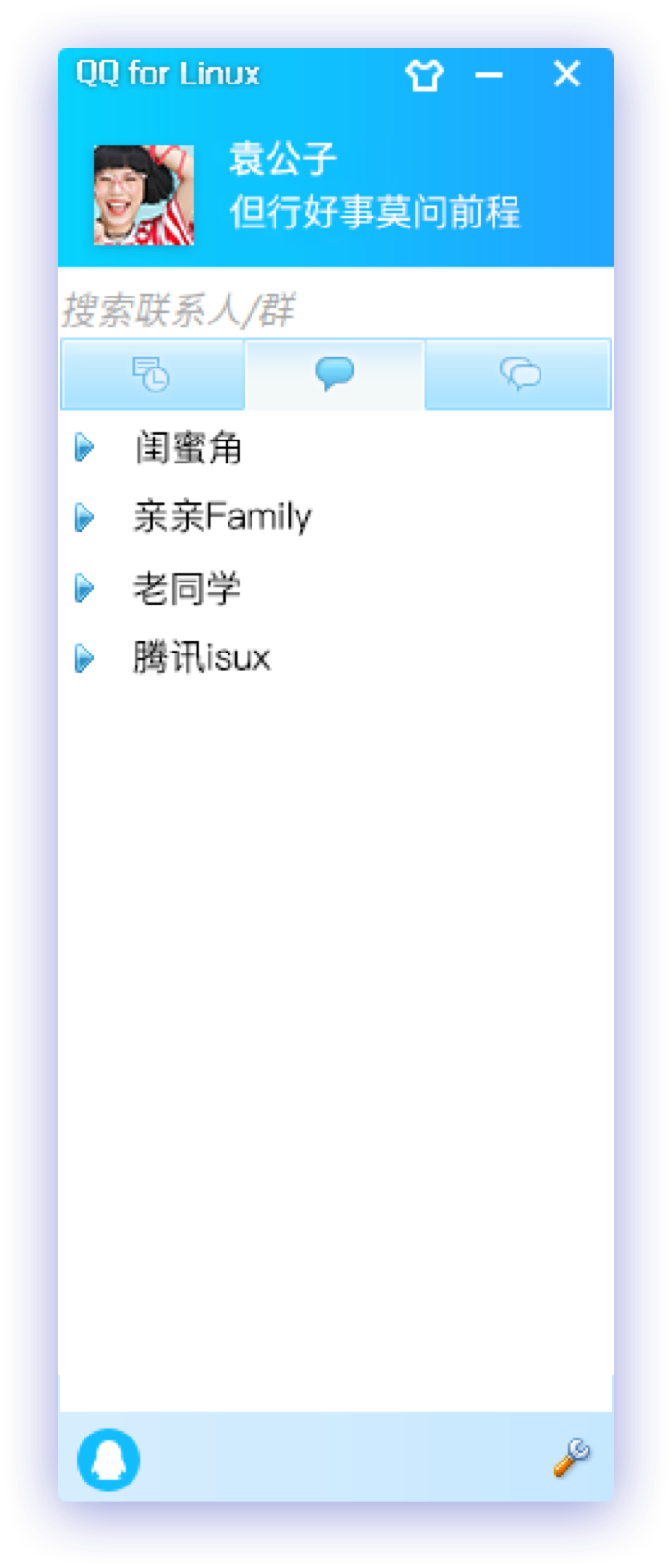Open the skin changer shirt icon
672x1568 pixels.
click(424, 75)
